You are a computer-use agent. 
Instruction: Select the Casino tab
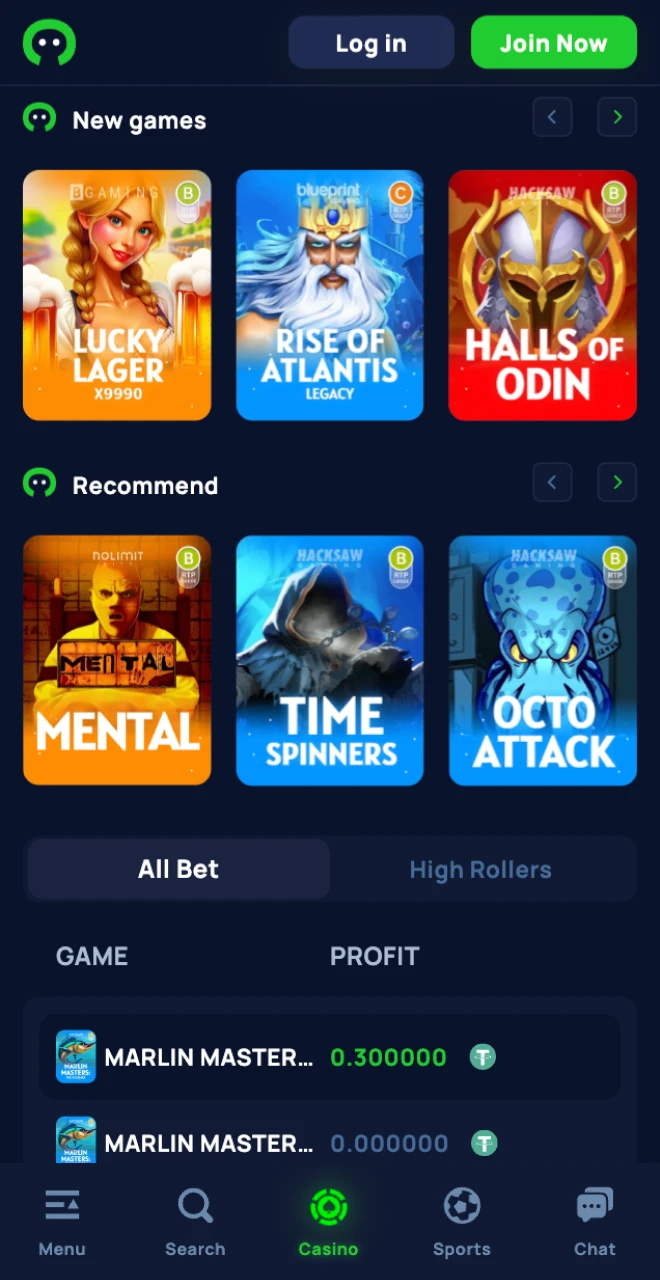(x=328, y=1221)
